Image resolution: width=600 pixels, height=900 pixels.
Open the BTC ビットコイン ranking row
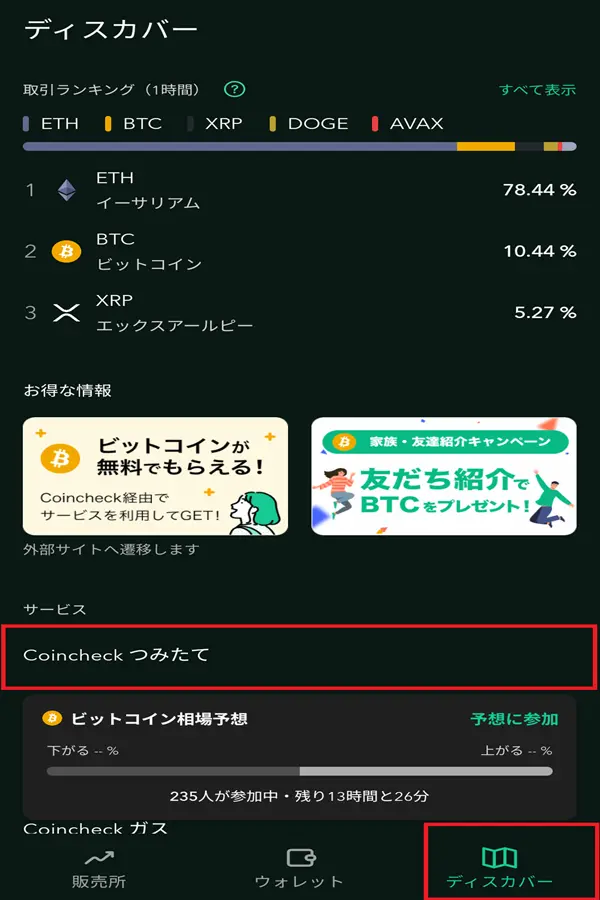300,251
